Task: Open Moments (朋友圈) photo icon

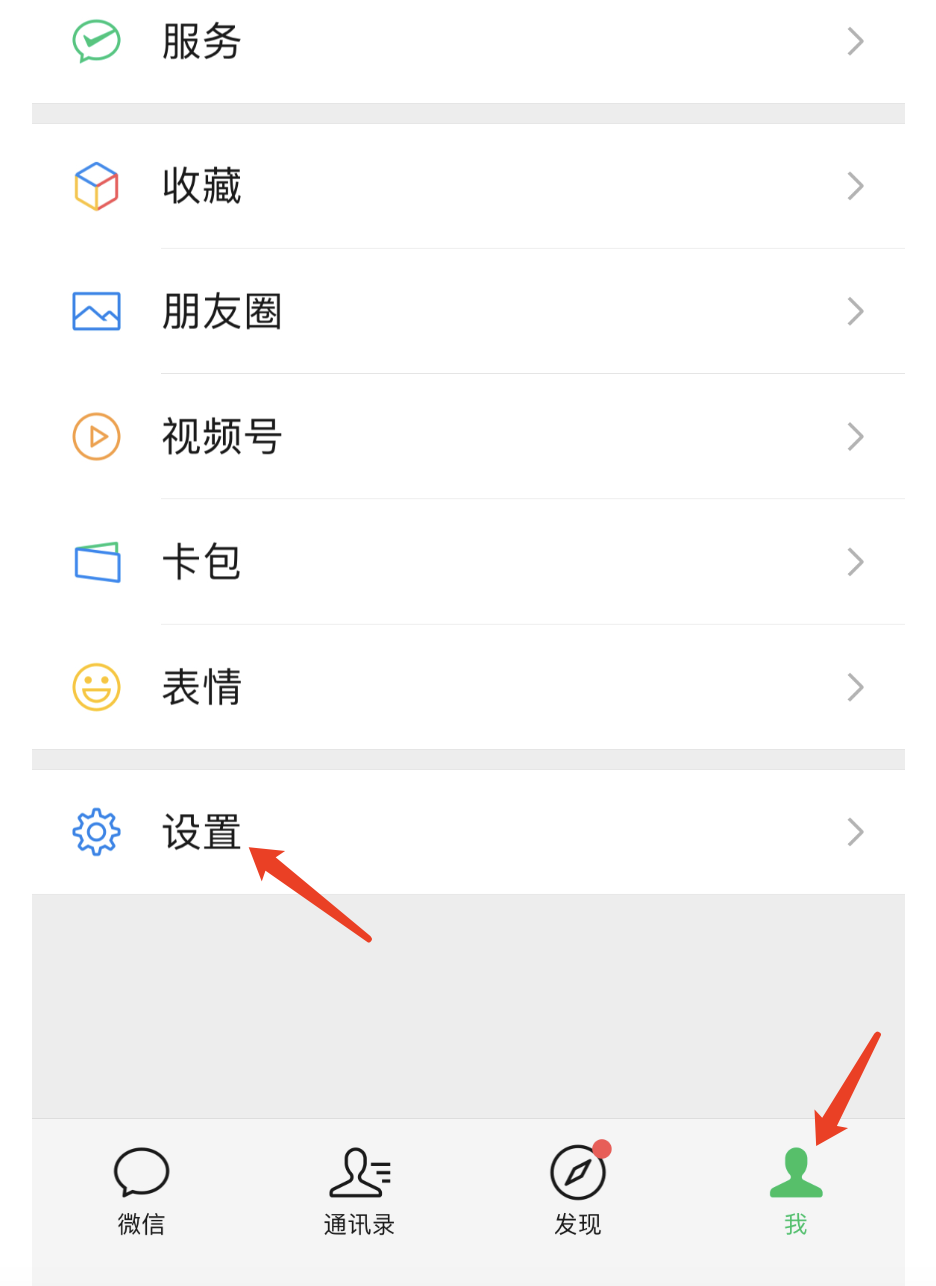Action: click(95, 311)
